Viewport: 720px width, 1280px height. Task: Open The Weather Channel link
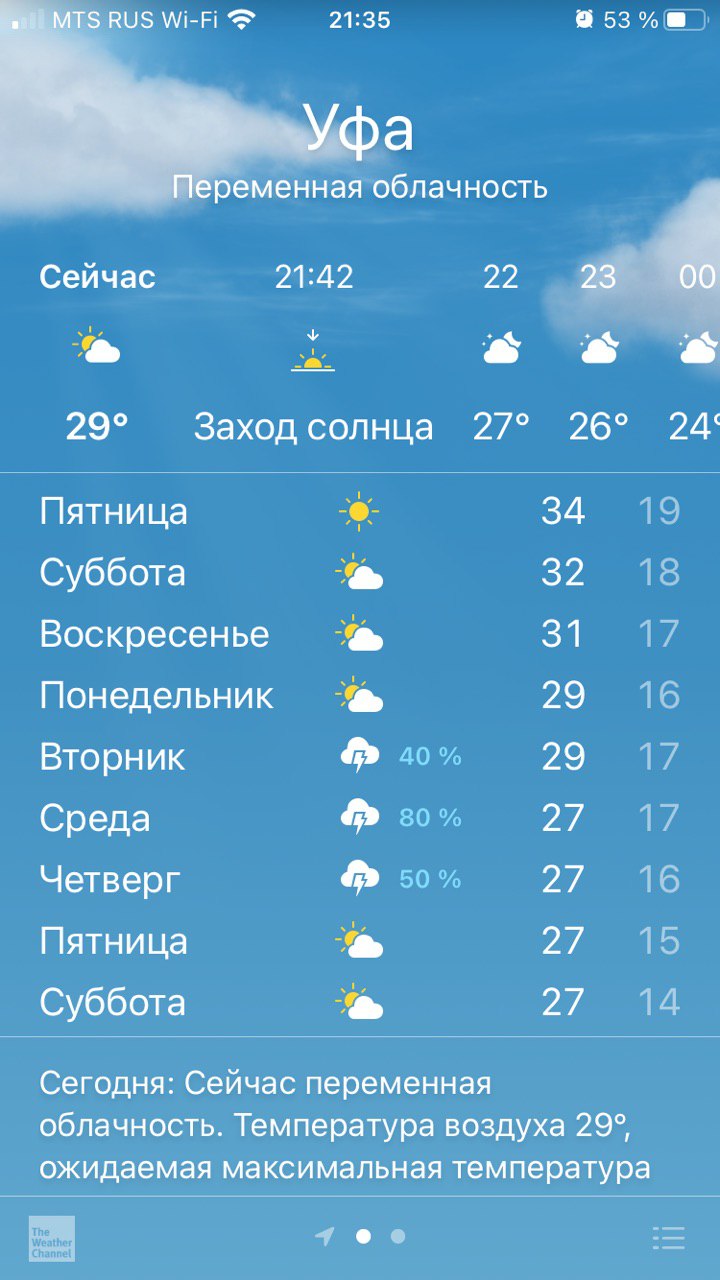[51, 1238]
